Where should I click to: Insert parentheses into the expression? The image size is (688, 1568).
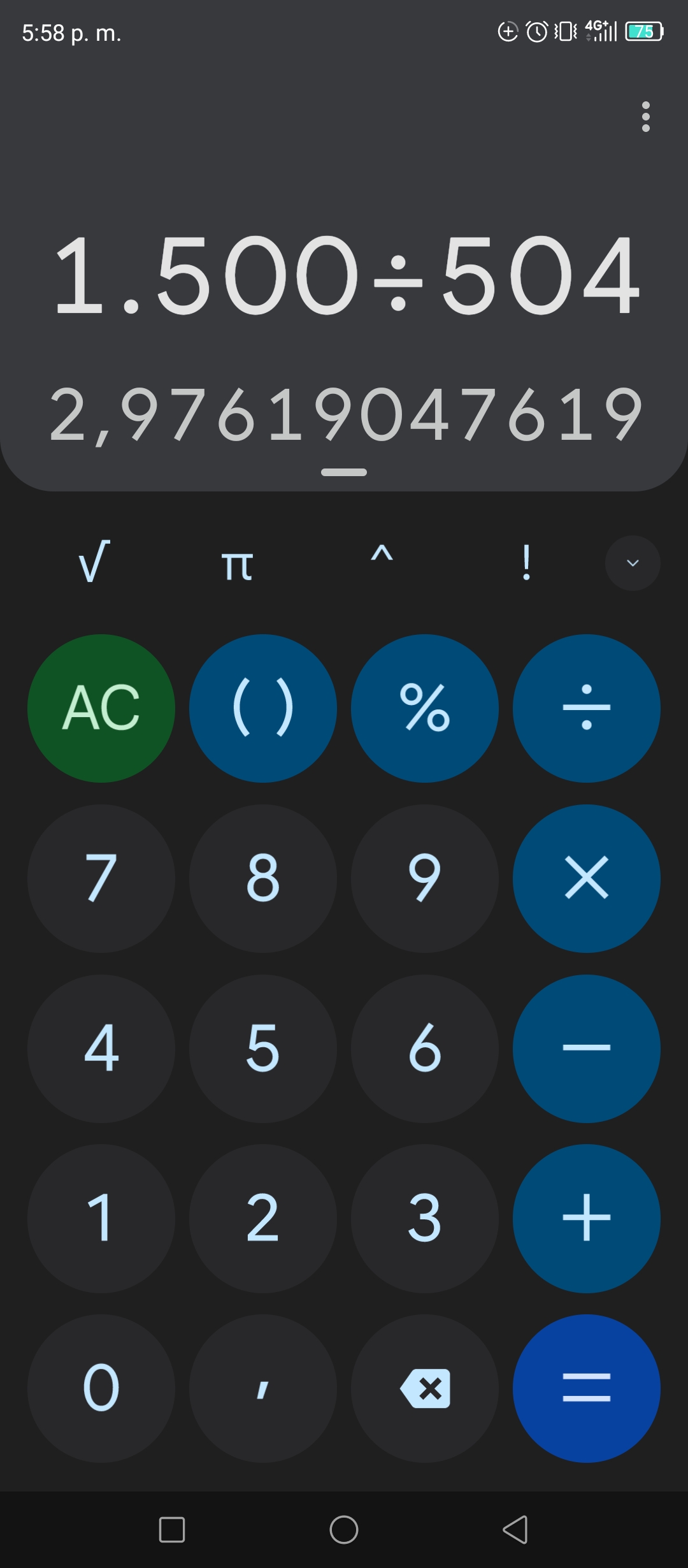coord(263,708)
